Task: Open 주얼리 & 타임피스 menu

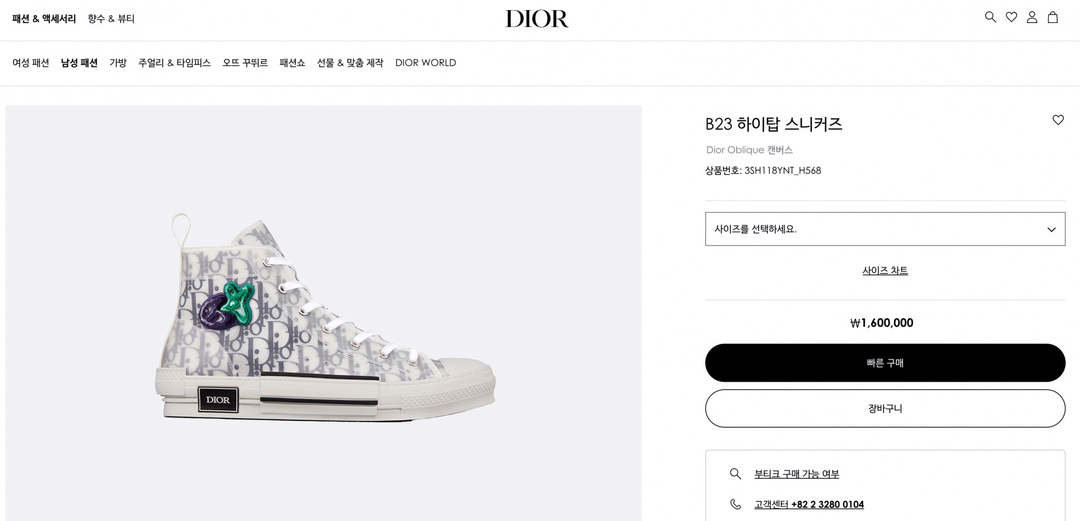Action: (x=174, y=63)
